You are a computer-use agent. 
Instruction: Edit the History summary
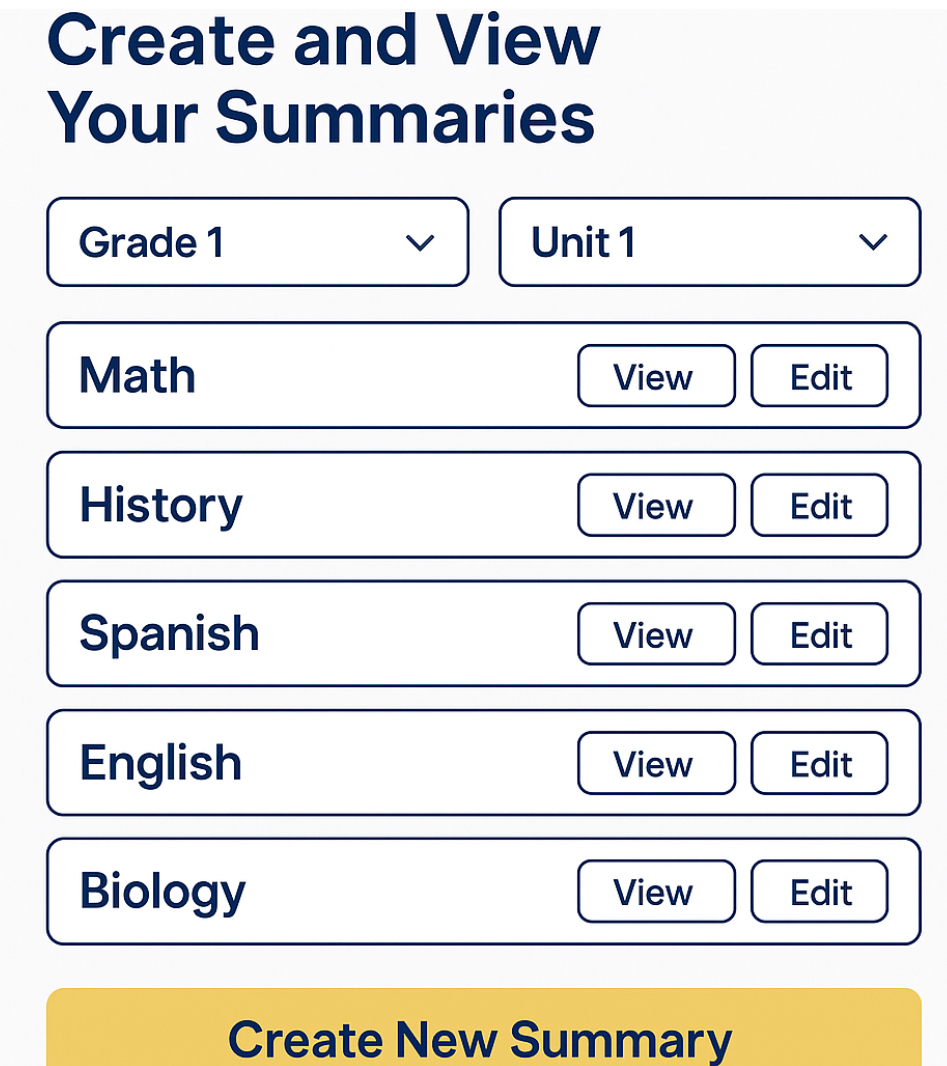coord(819,505)
